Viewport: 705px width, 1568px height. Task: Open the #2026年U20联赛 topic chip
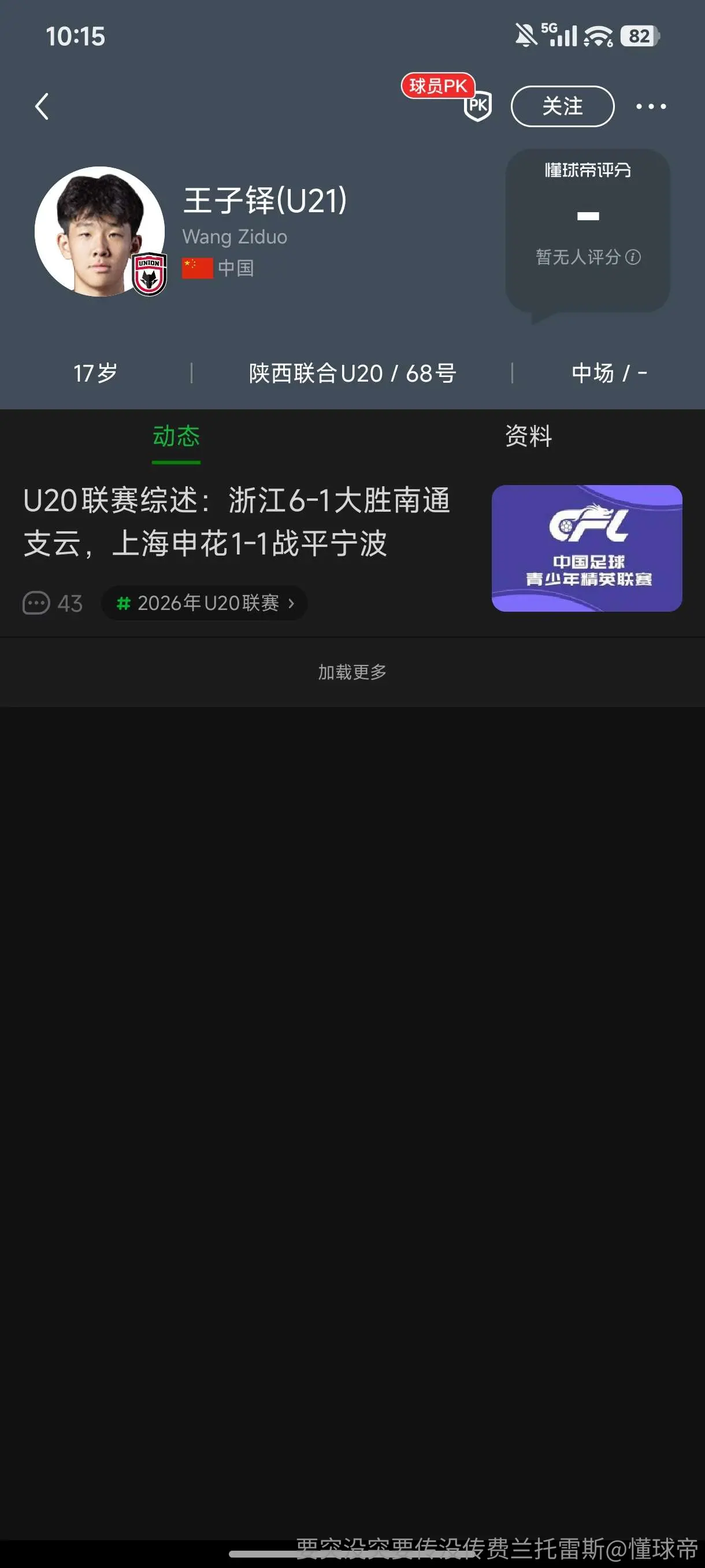click(205, 603)
